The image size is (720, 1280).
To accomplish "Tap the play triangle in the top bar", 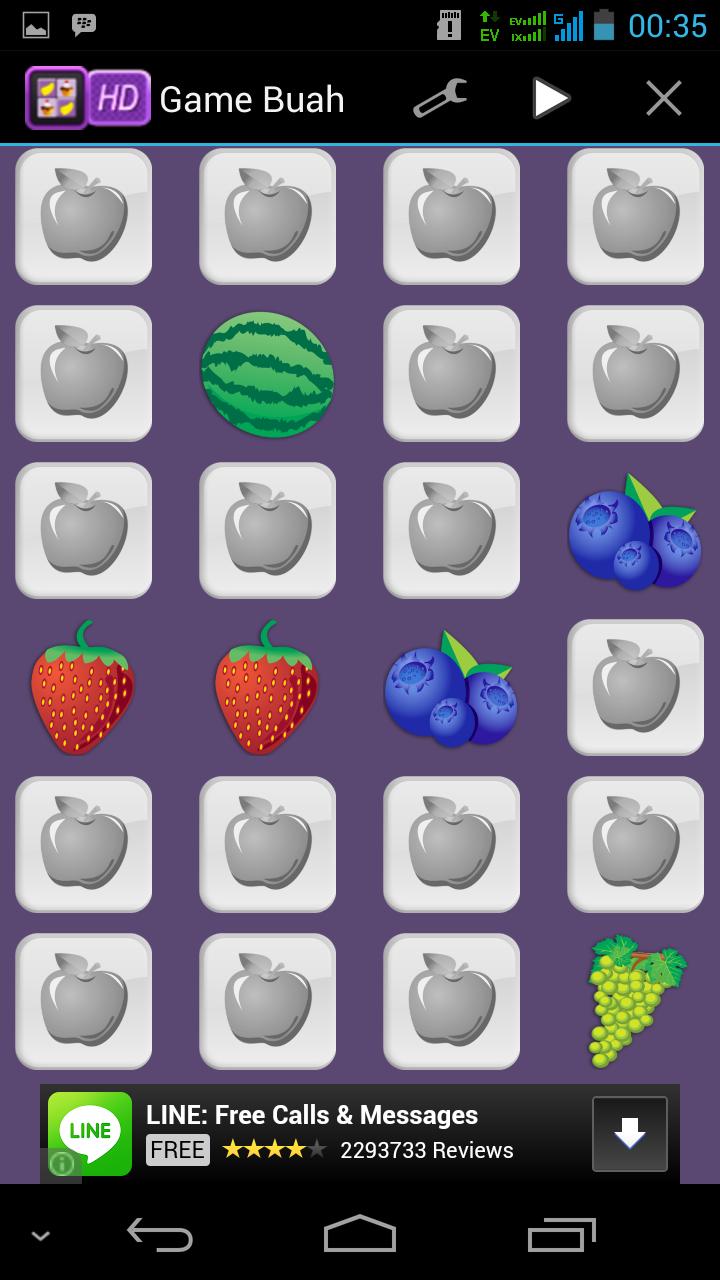I will tap(550, 98).
